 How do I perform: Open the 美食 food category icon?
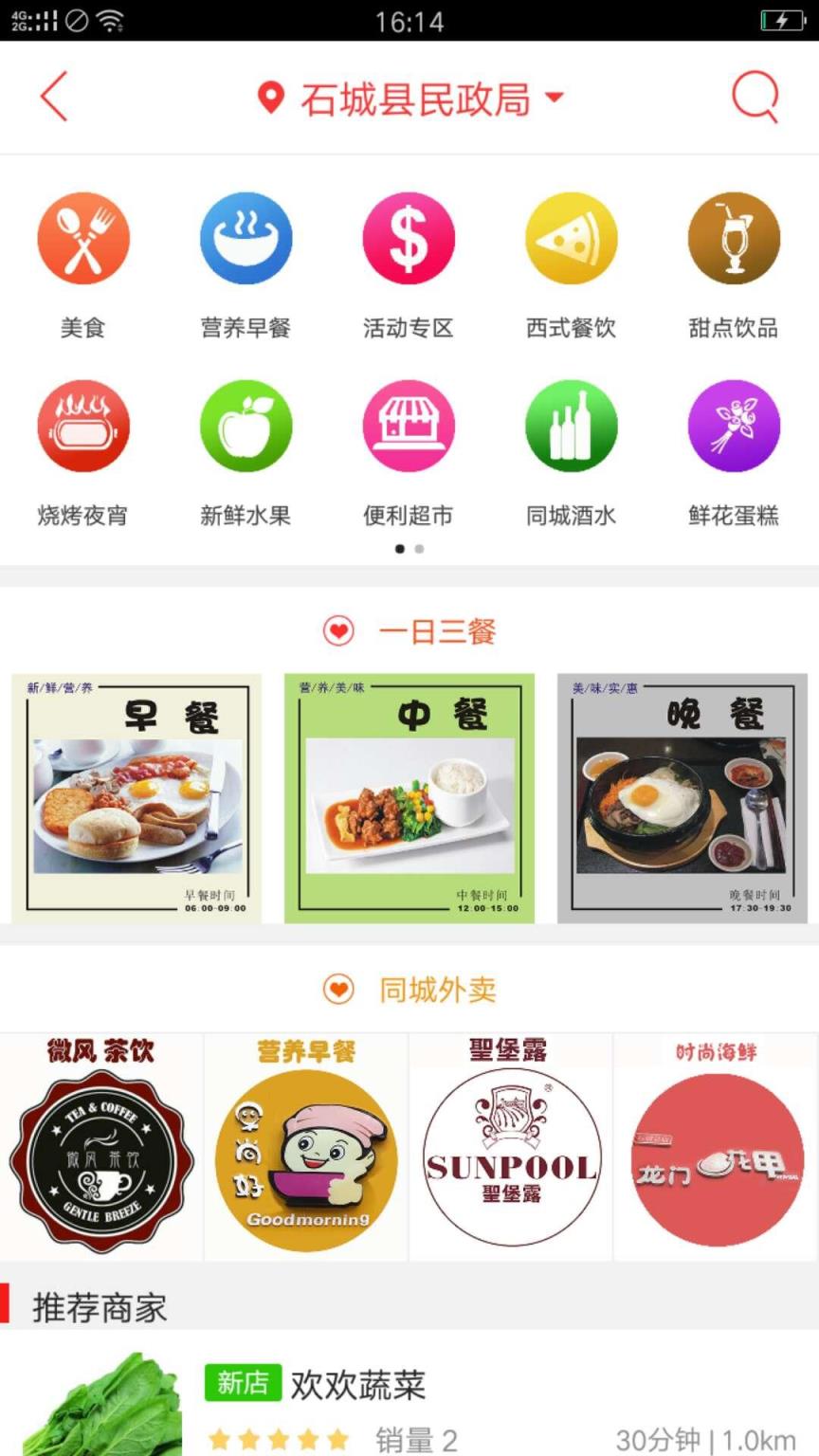(x=82, y=238)
